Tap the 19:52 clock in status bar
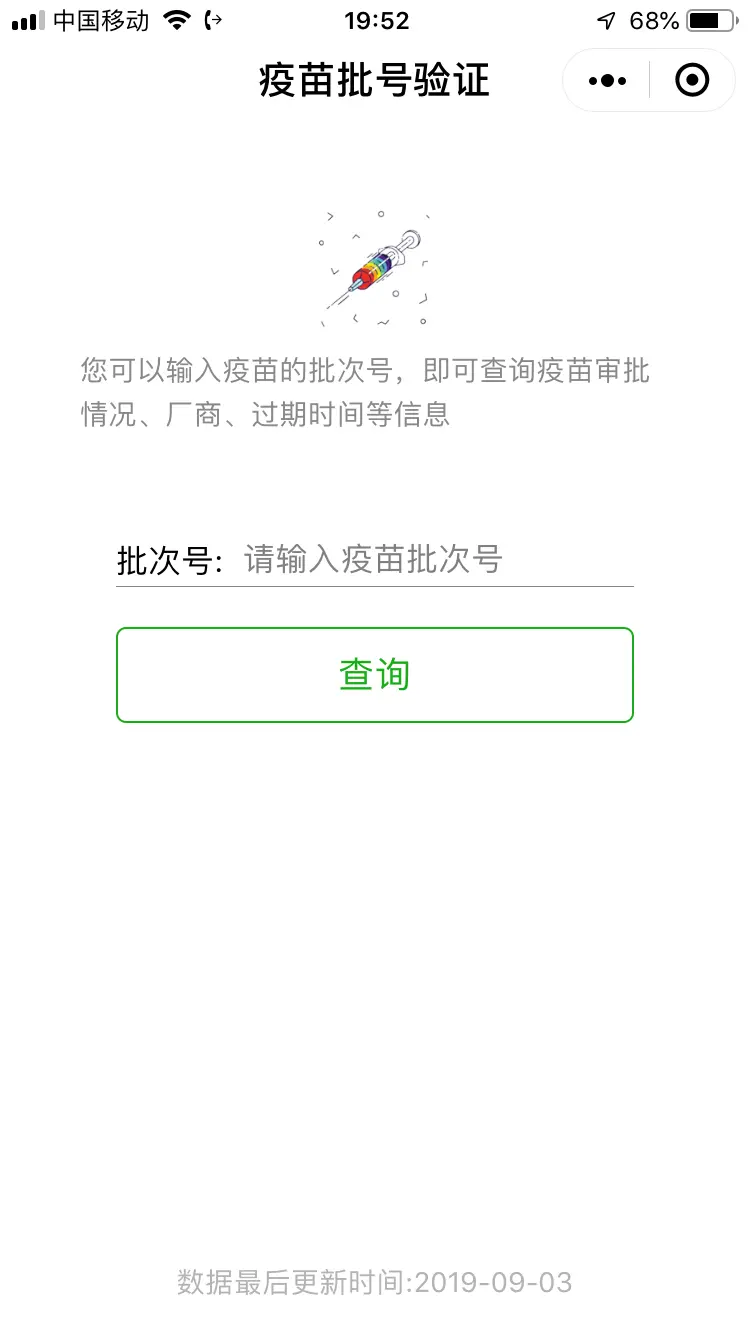This screenshot has width=750, height=1334. point(375,20)
